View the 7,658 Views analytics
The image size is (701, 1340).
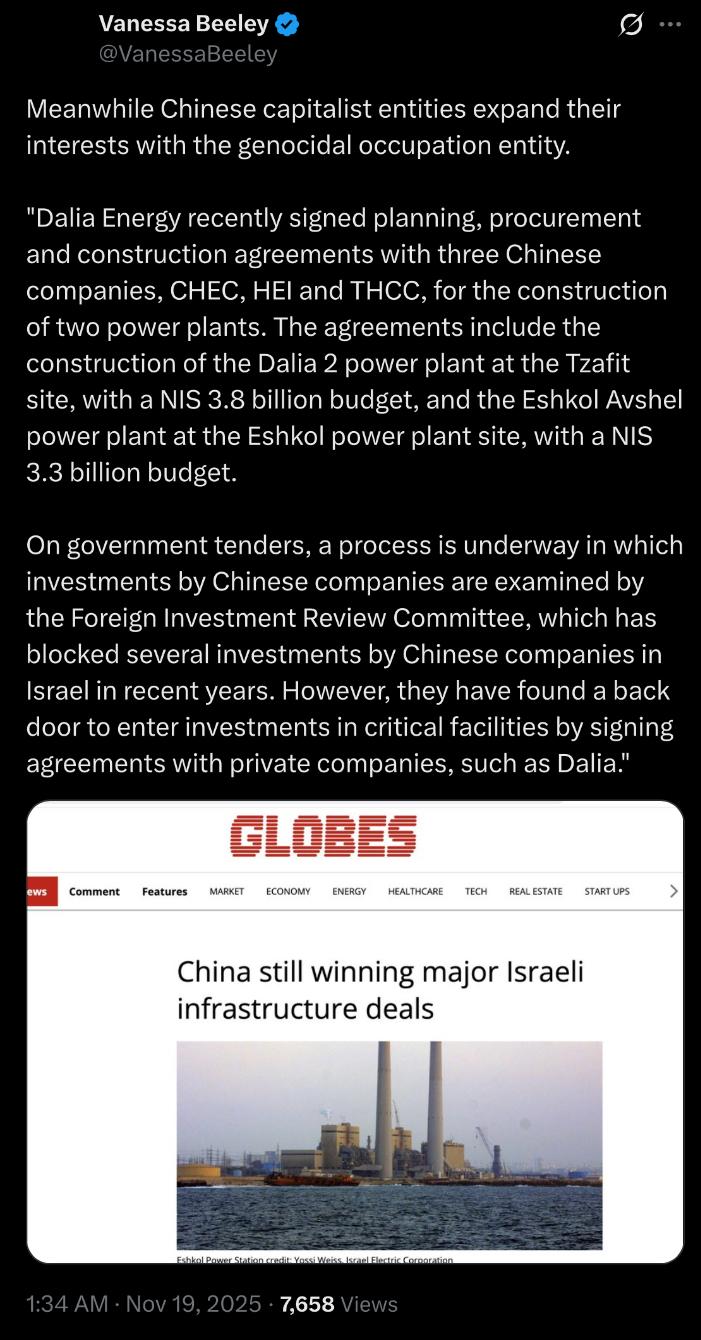tap(338, 1304)
